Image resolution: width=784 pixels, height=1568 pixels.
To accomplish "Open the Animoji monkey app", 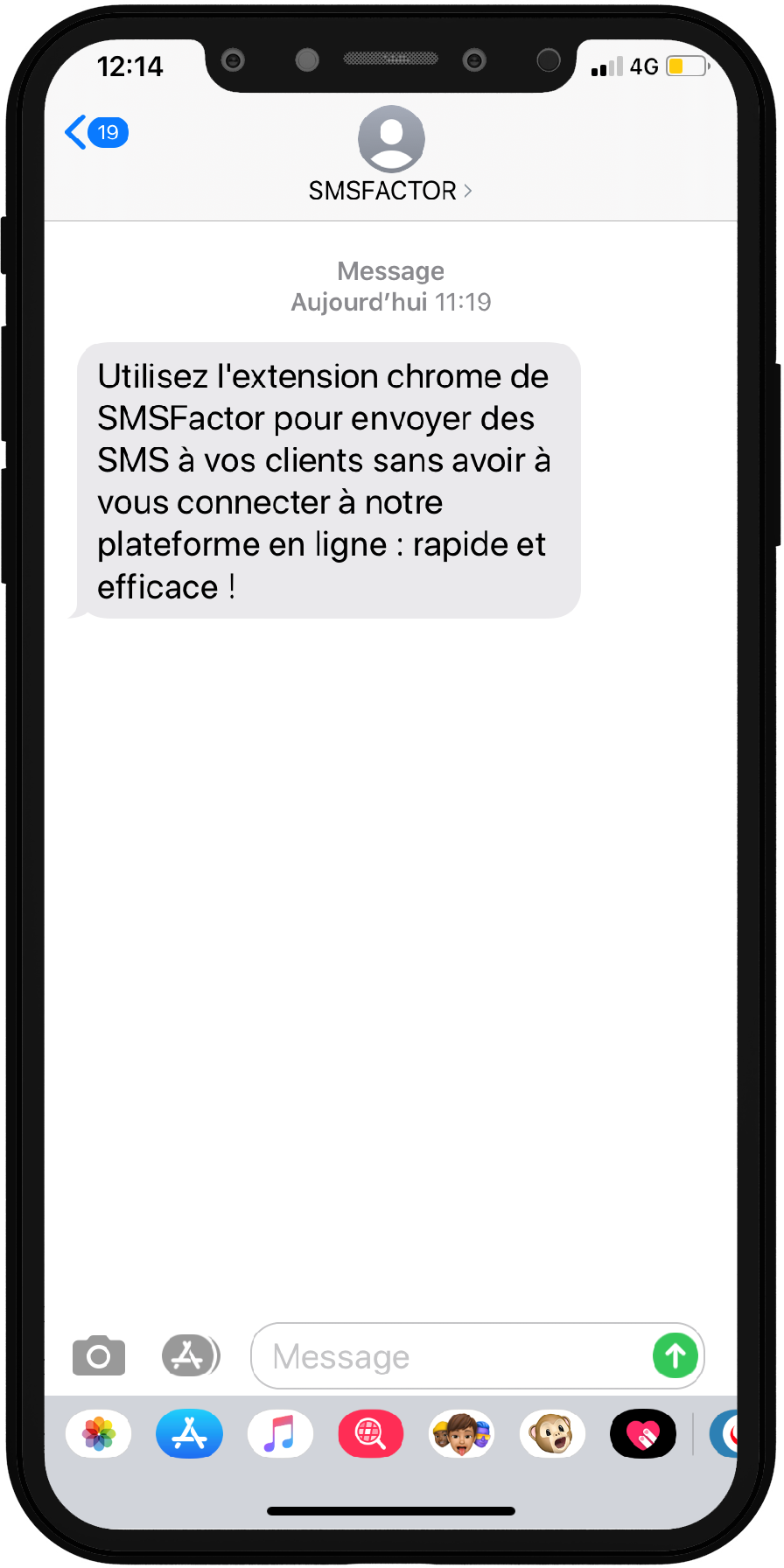I will [552, 1434].
